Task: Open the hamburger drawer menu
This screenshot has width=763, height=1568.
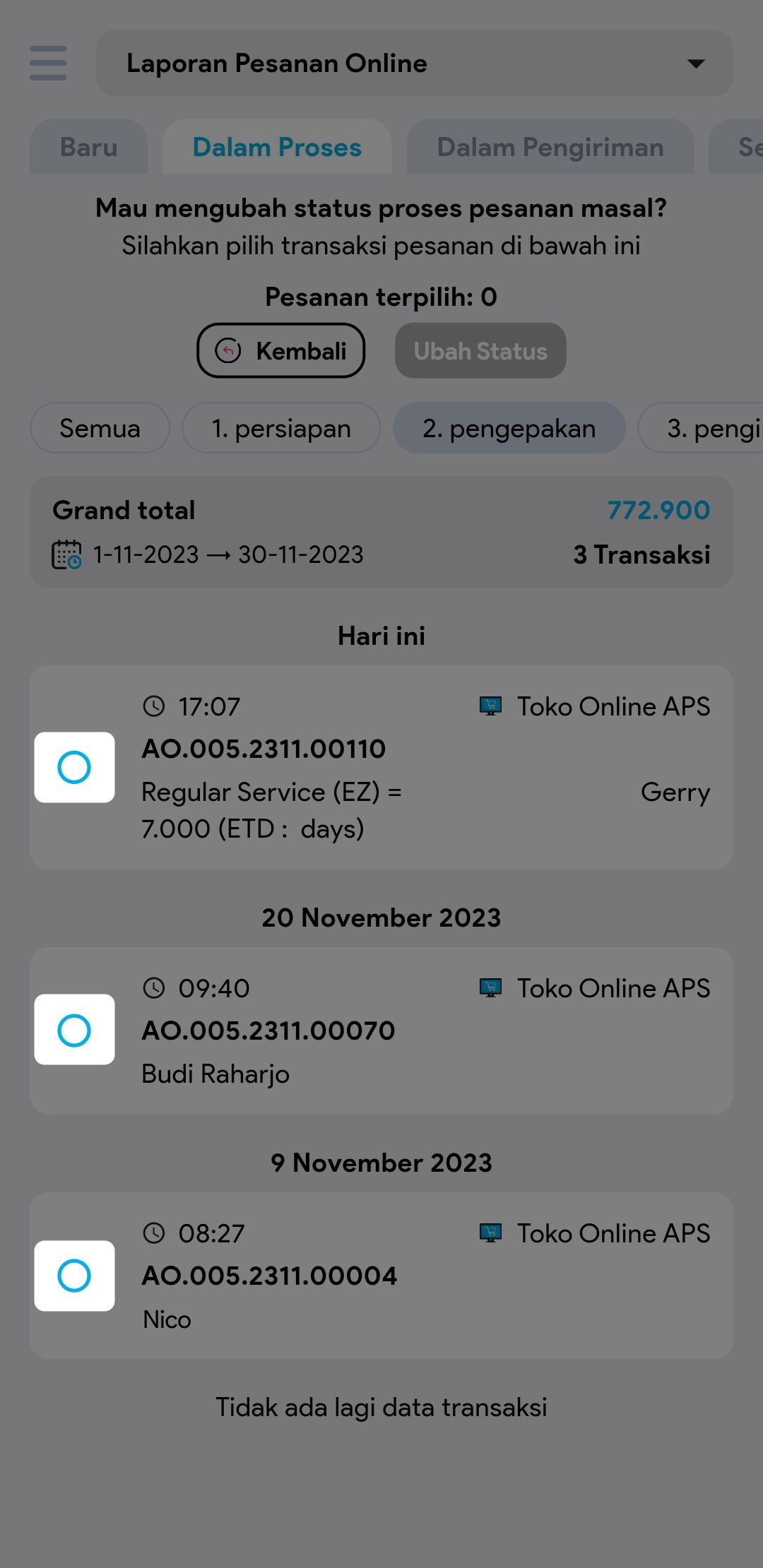Action: [48, 64]
